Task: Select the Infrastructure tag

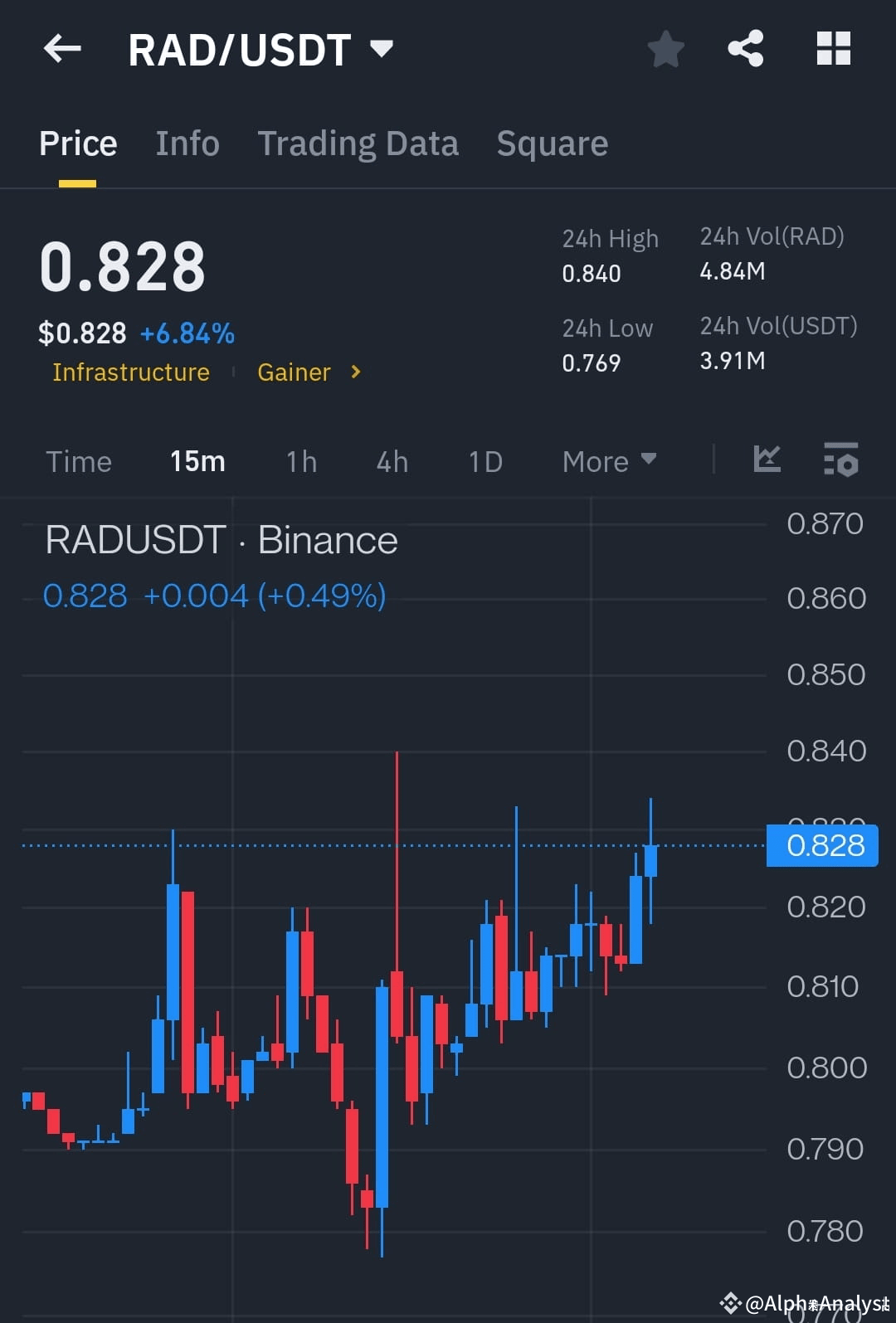Action: pos(130,372)
